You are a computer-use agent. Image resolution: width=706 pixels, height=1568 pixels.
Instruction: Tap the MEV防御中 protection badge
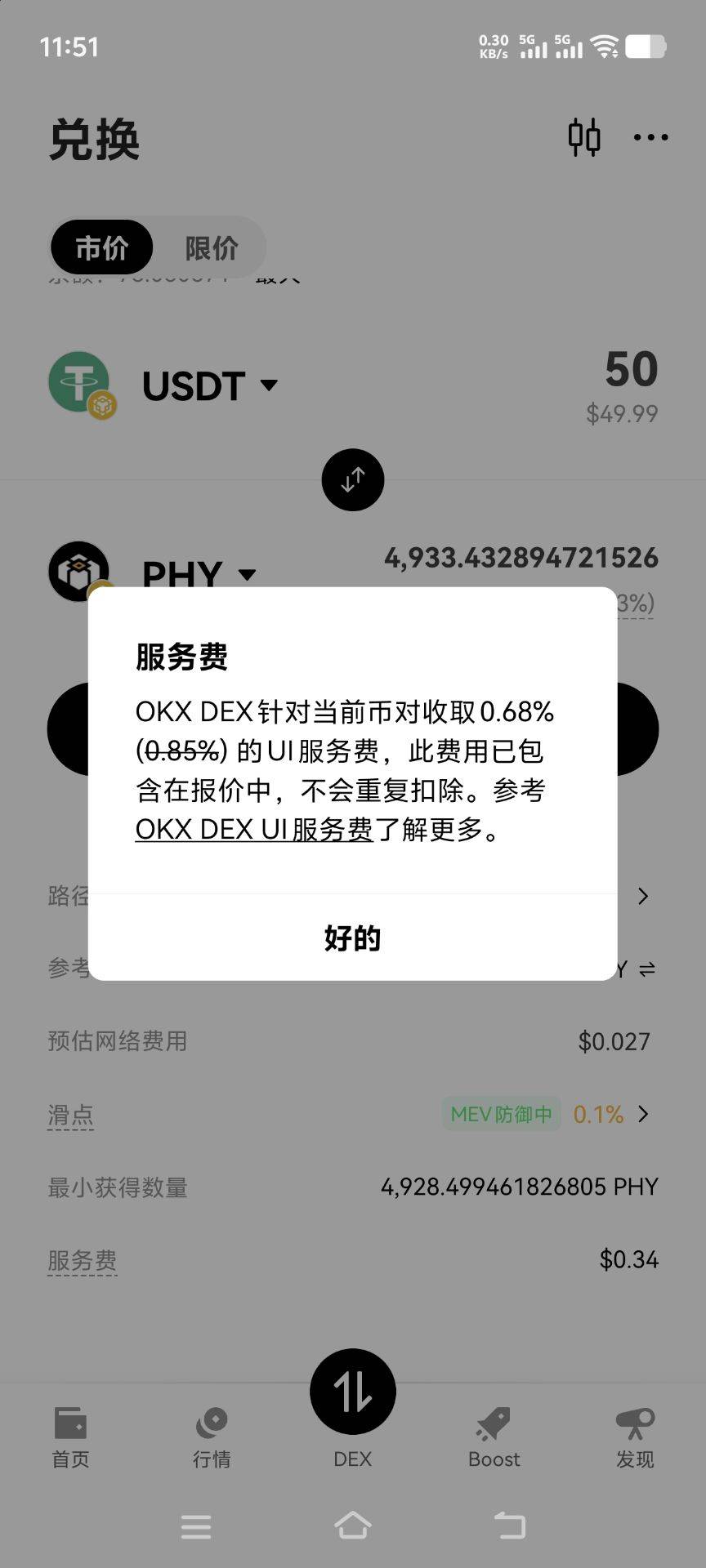coord(500,1113)
